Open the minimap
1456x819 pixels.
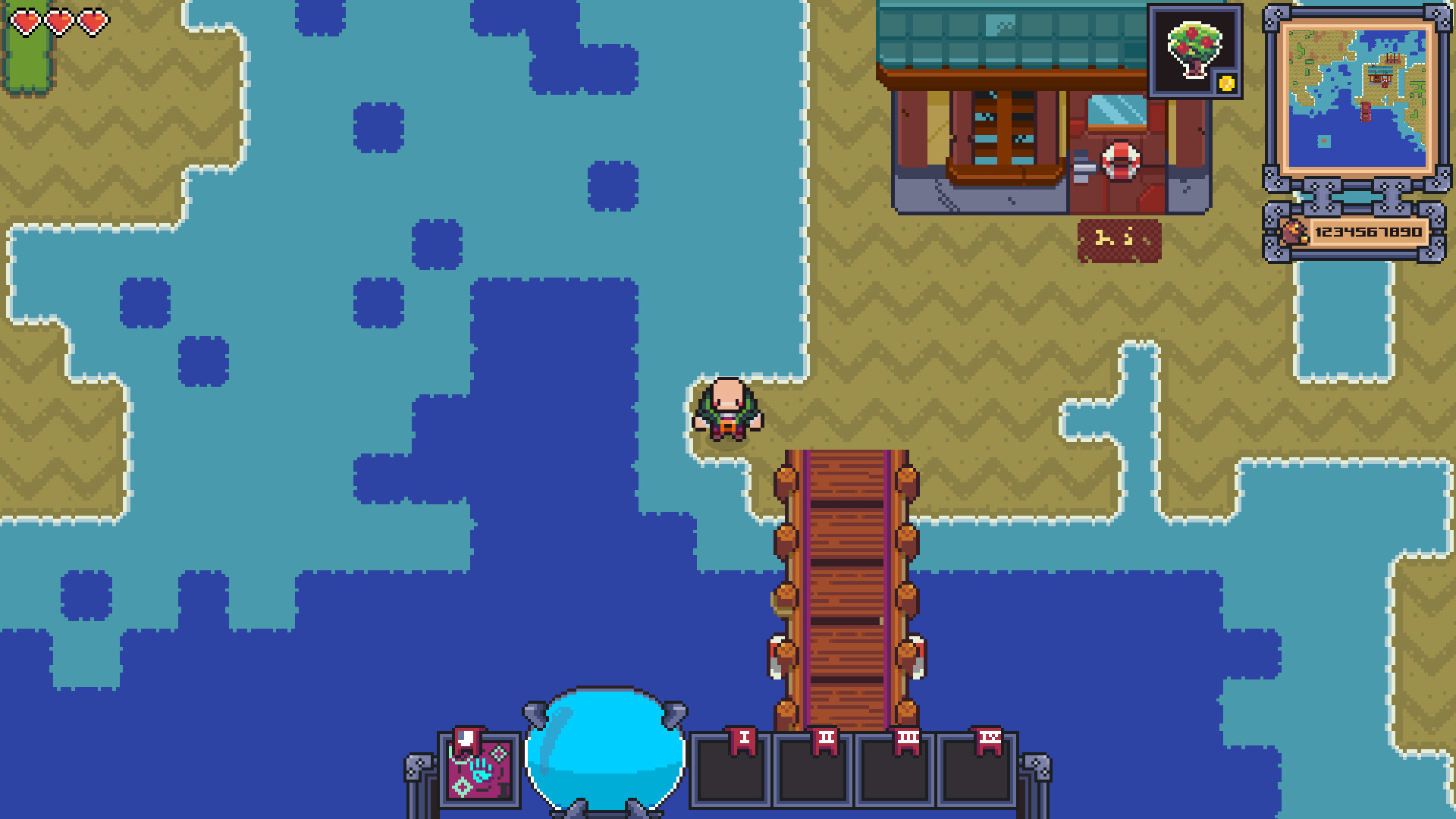coord(1357,97)
